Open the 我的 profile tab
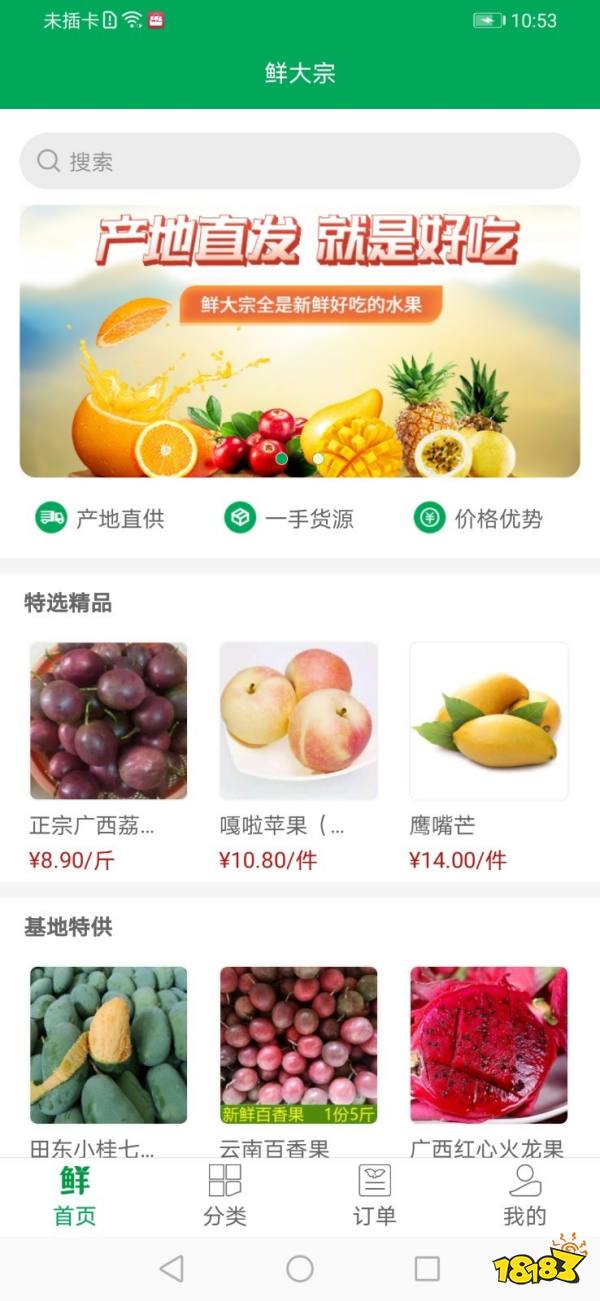The height and width of the screenshot is (1301, 600). coord(524,1195)
